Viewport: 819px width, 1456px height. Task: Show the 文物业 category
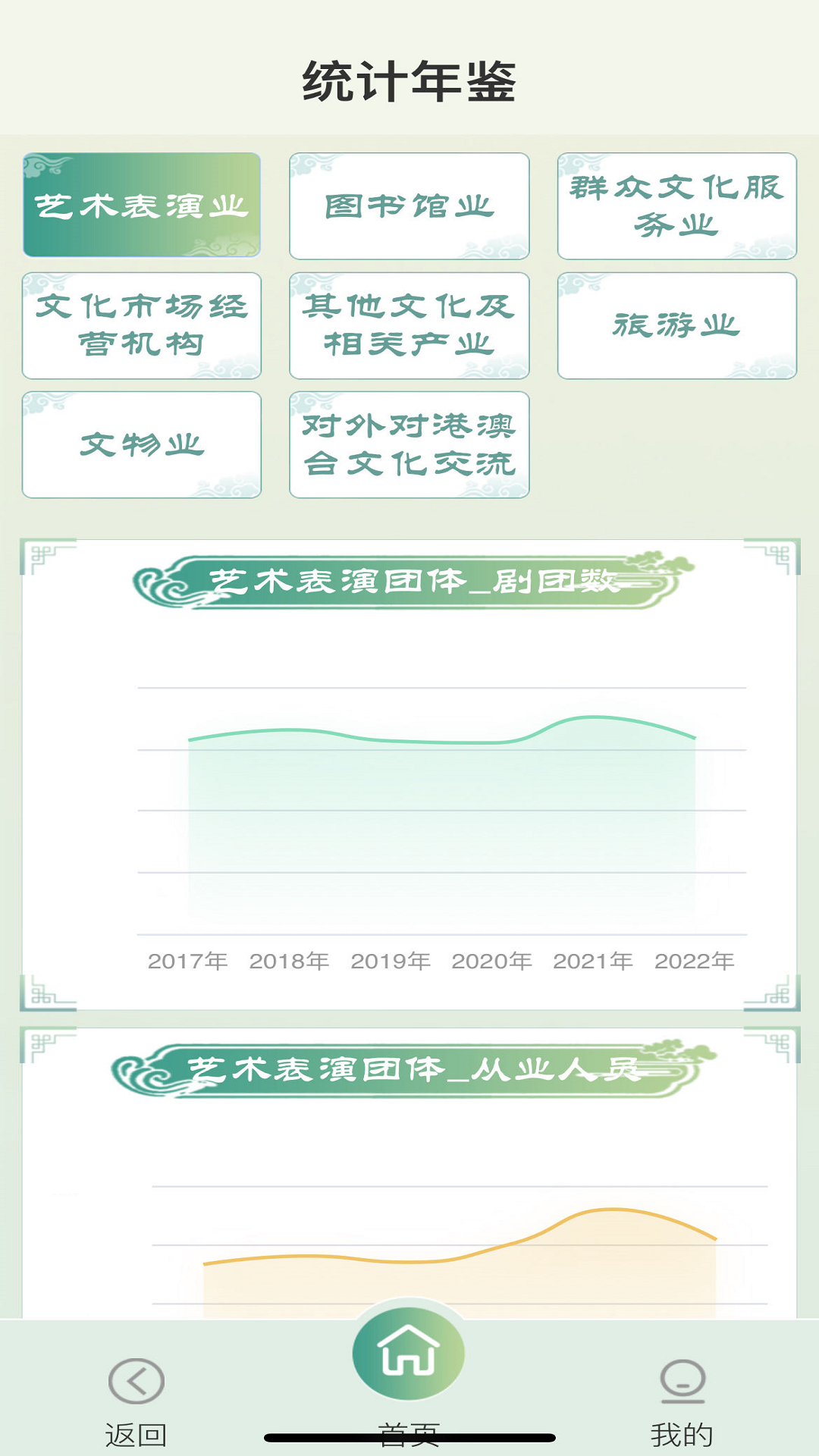pos(142,444)
